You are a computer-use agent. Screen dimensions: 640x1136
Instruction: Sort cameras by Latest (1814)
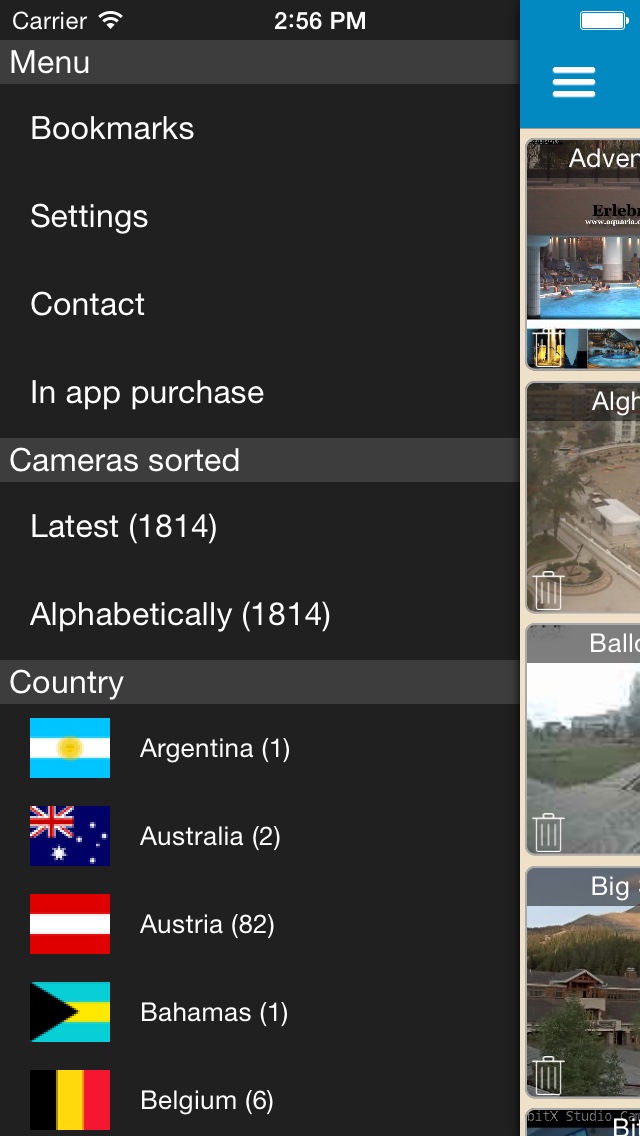point(123,526)
